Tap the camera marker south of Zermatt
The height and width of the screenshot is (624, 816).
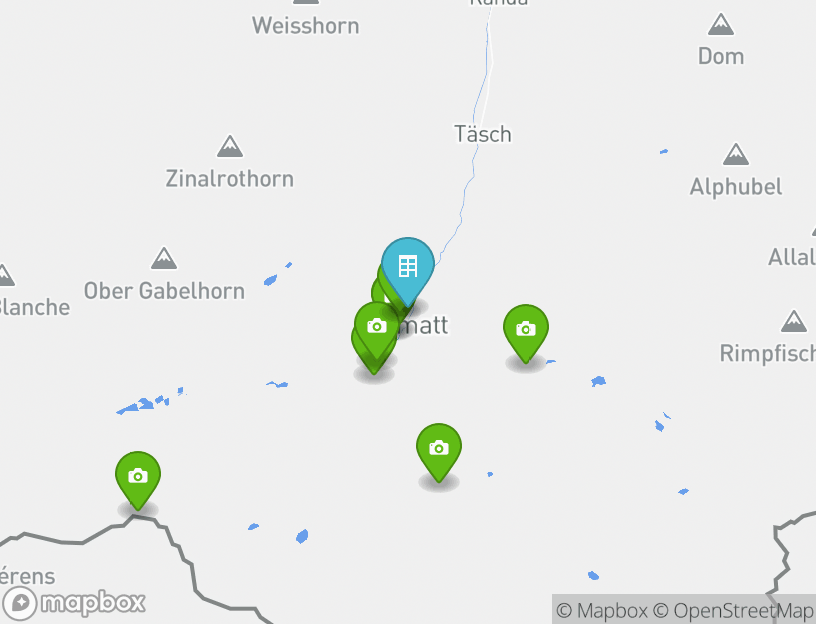pyautogui.click(x=438, y=448)
